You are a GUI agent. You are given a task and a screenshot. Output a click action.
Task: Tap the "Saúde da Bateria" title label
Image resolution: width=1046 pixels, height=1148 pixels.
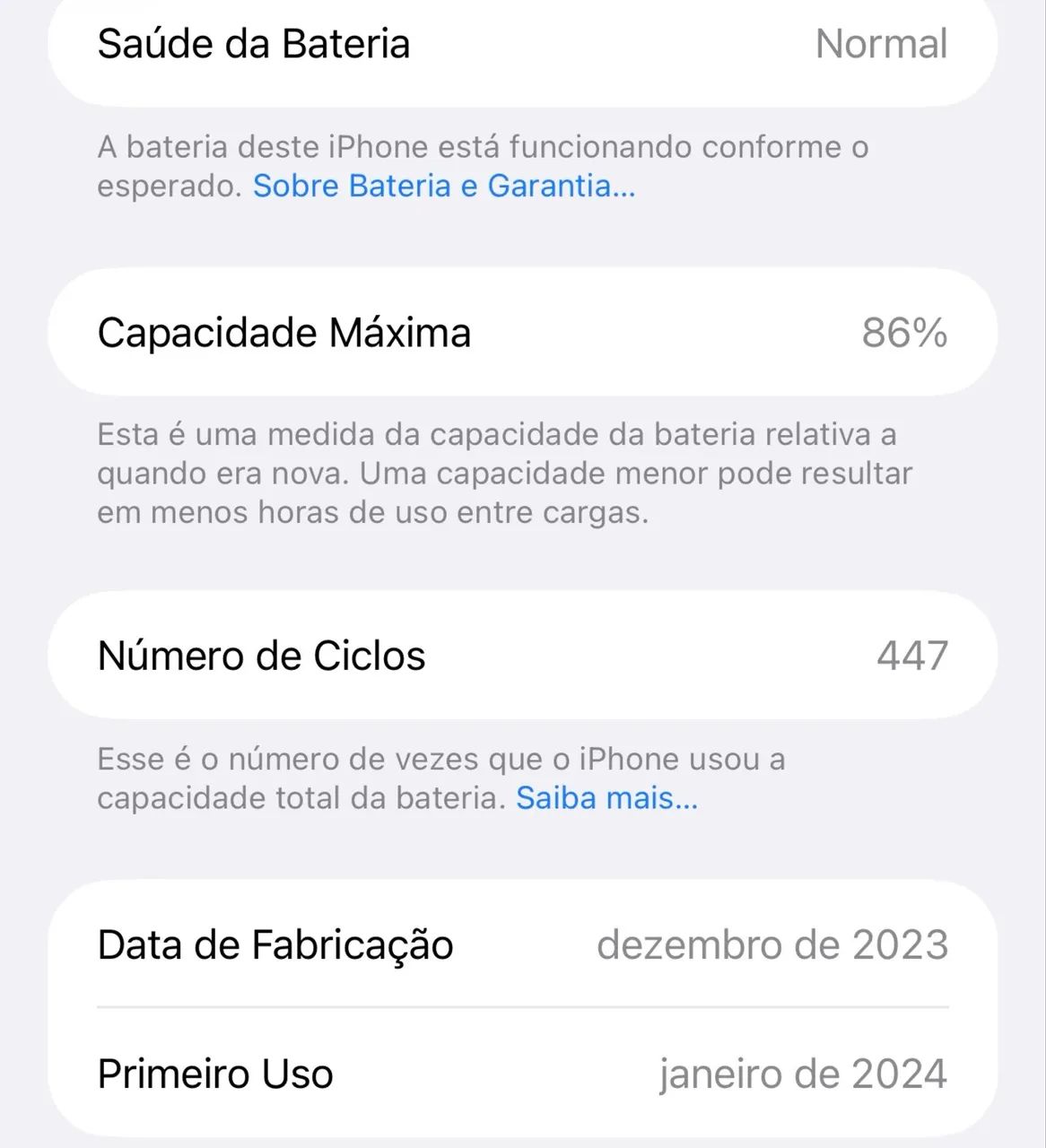tap(255, 44)
